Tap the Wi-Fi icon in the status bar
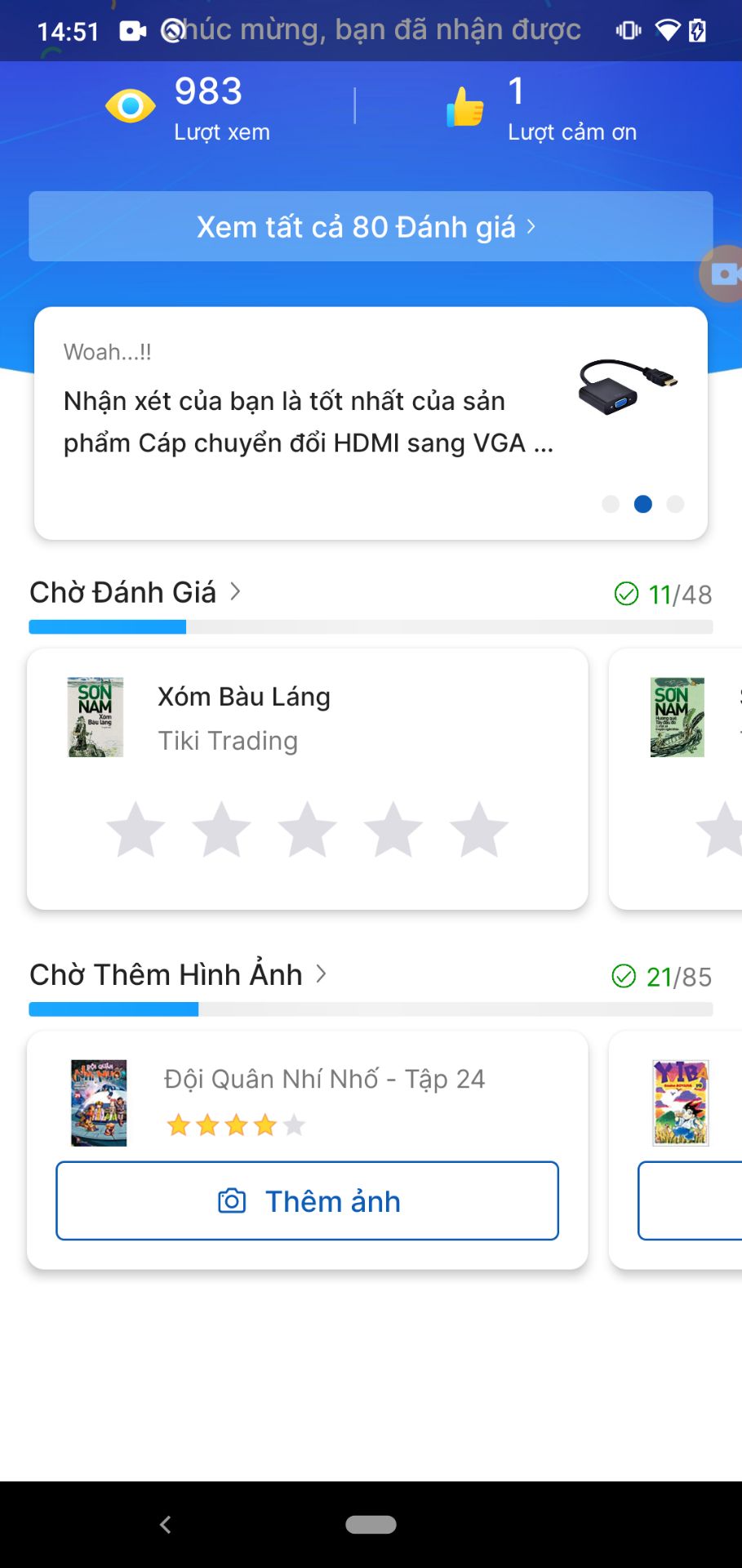Viewport: 742px width, 1568px height. [x=669, y=29]
